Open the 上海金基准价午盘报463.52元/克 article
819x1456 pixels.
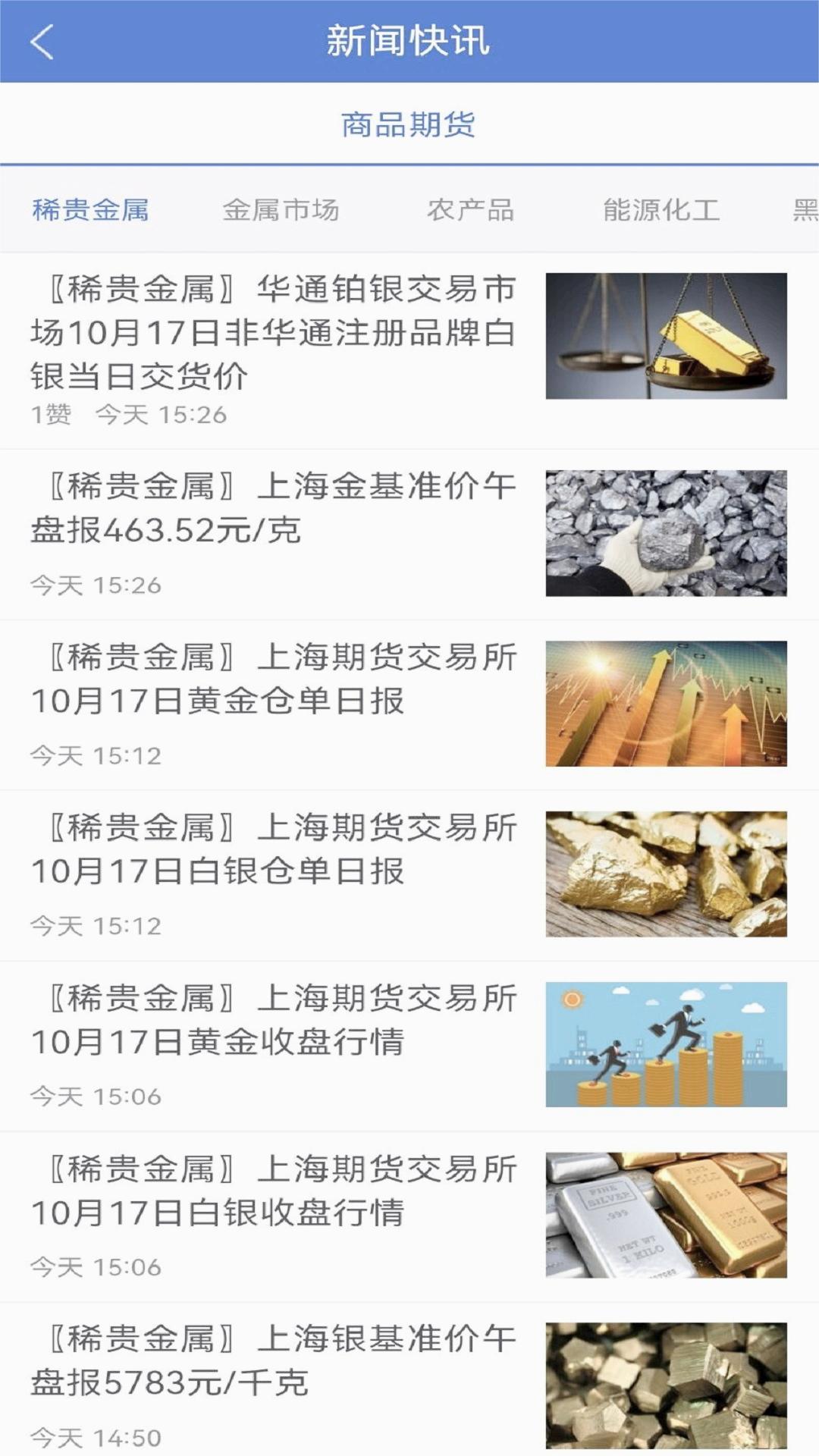pos(409,535)
